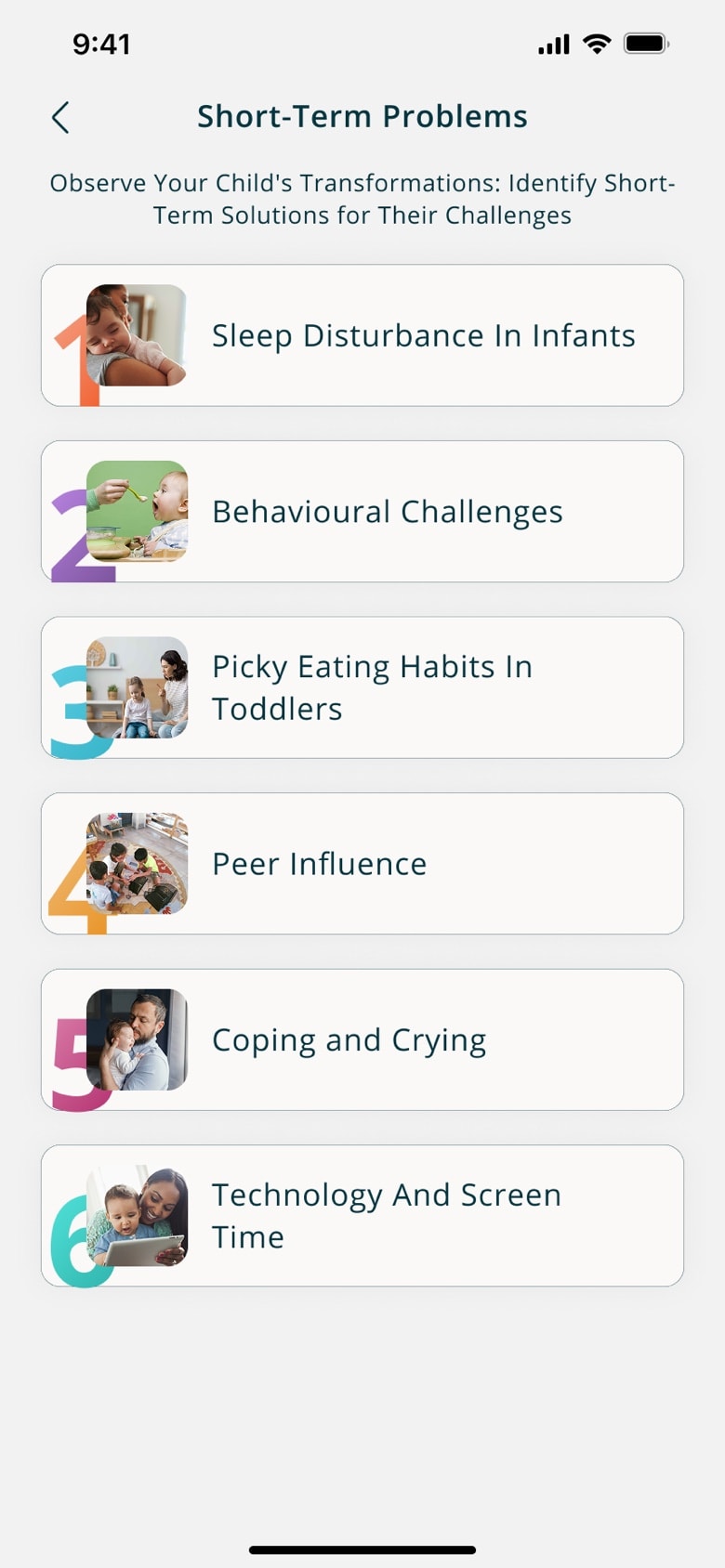The height and width of the screenshot is (1568, 725).
Task: Open Picky Eating Habits In Toddlers
Action: 362,687
